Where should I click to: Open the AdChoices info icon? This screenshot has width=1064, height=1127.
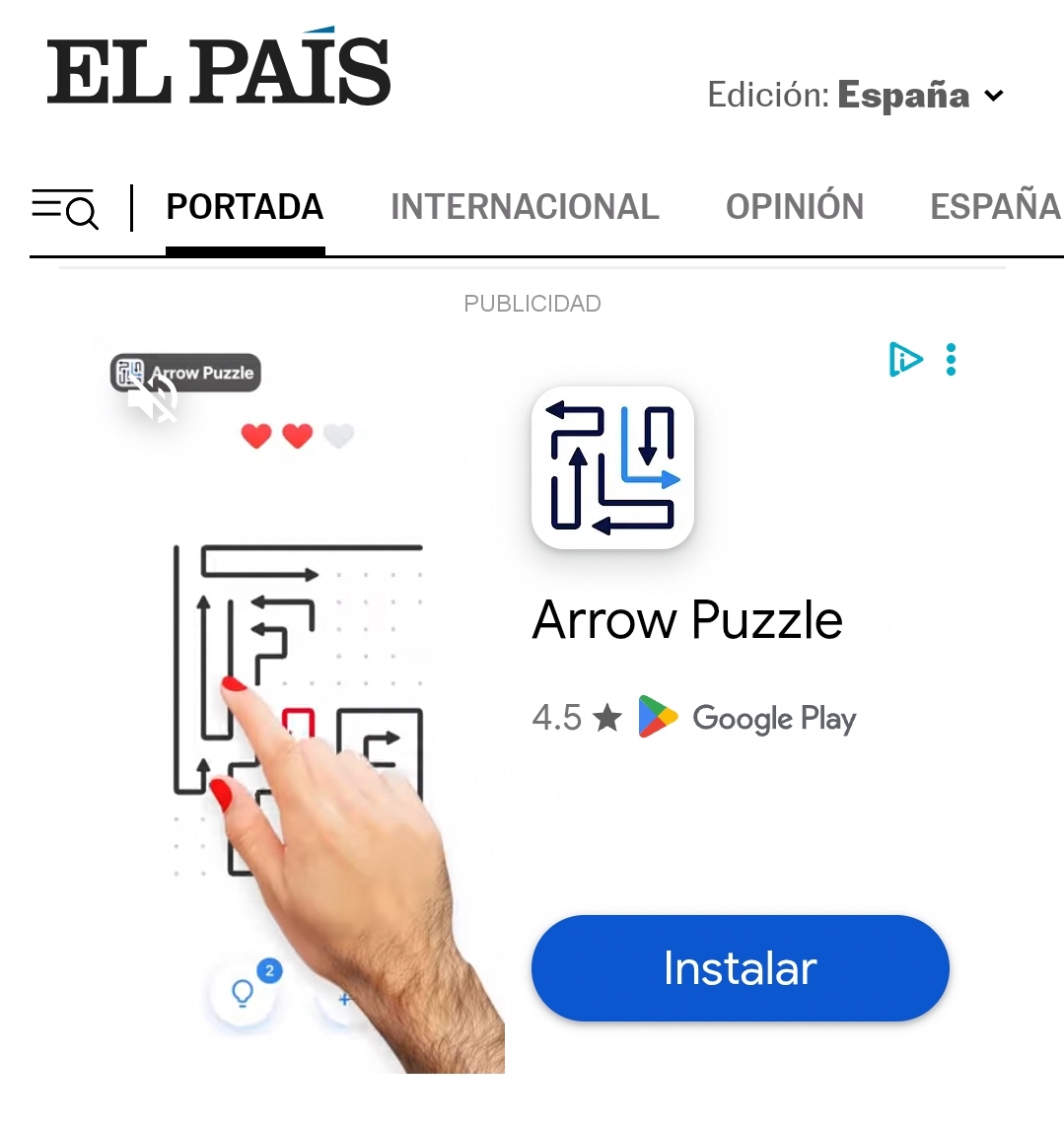click(x=905, y=360)
